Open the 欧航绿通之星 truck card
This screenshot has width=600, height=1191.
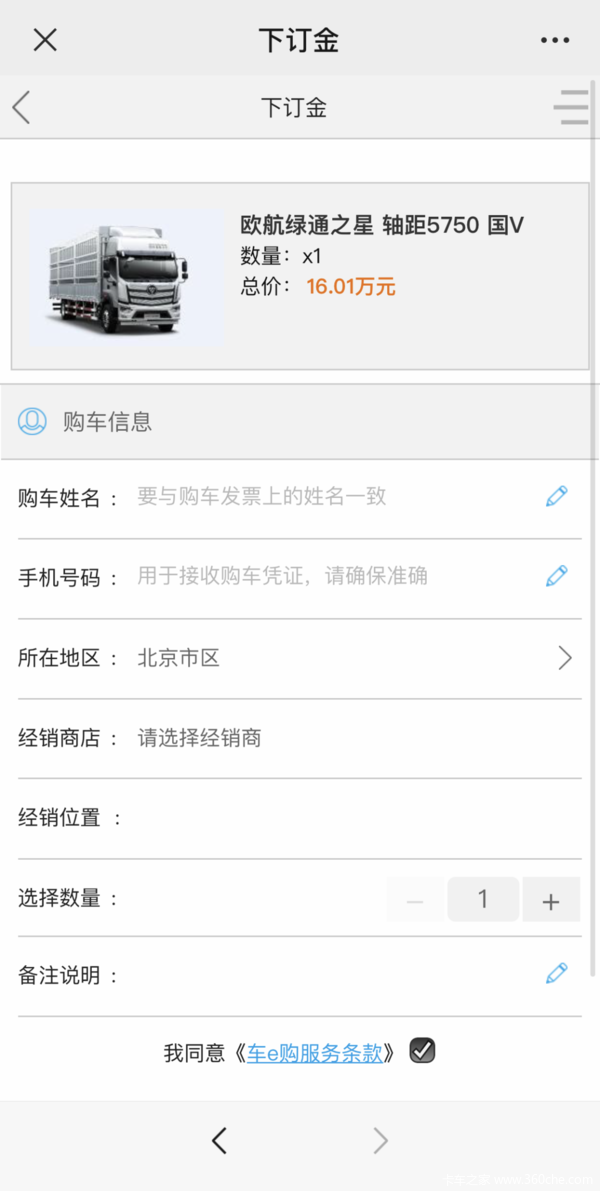click(300, 276)
